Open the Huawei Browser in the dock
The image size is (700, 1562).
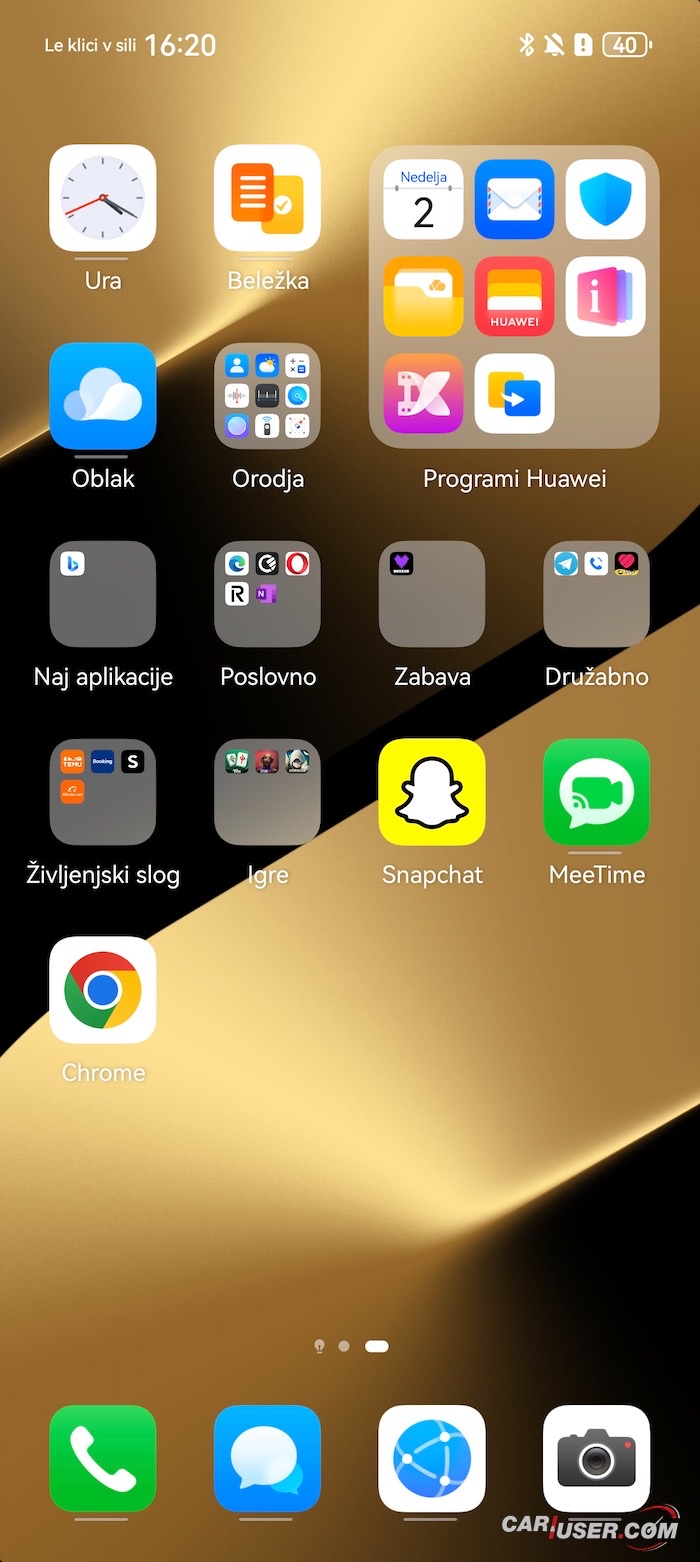pos(432,1458)
